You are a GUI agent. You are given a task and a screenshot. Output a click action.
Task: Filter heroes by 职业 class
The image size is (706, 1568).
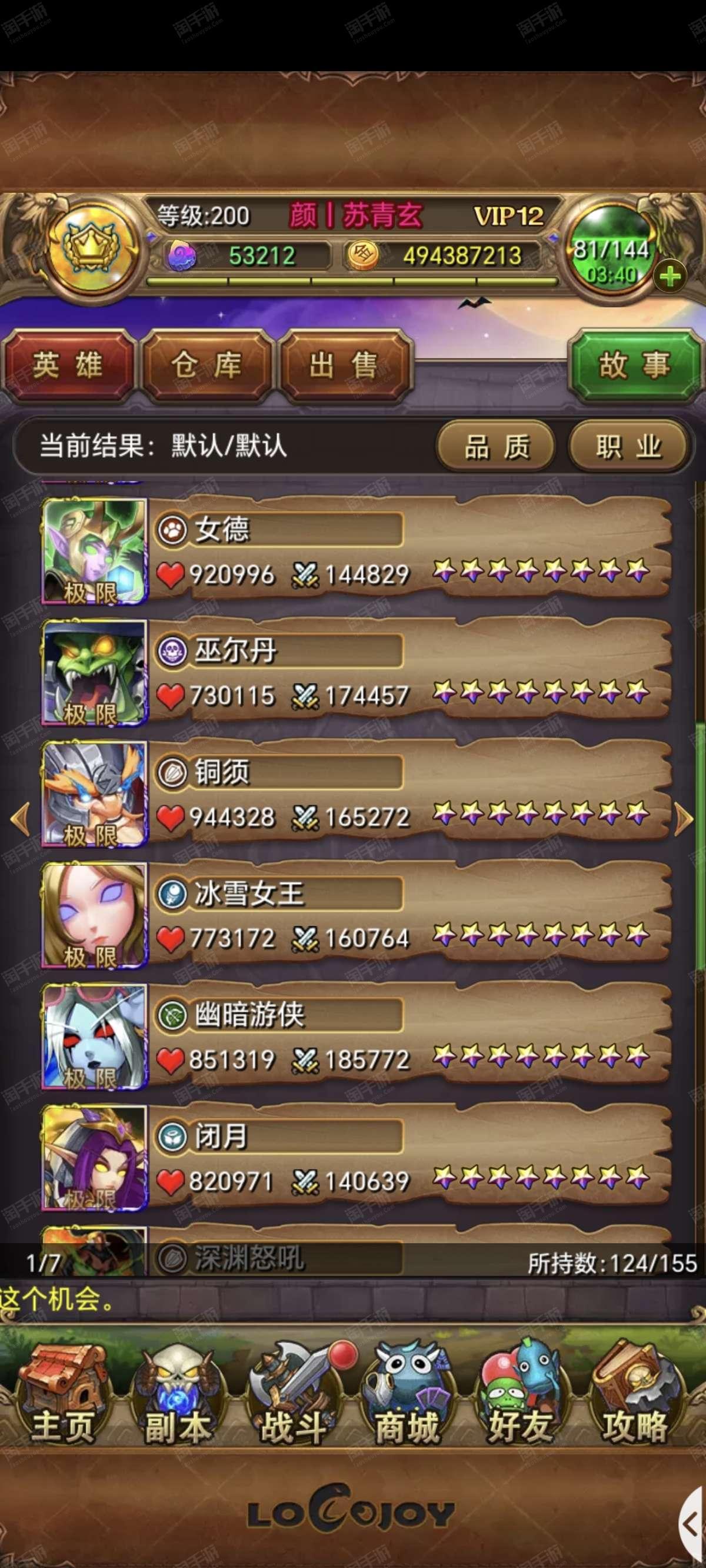628,447
